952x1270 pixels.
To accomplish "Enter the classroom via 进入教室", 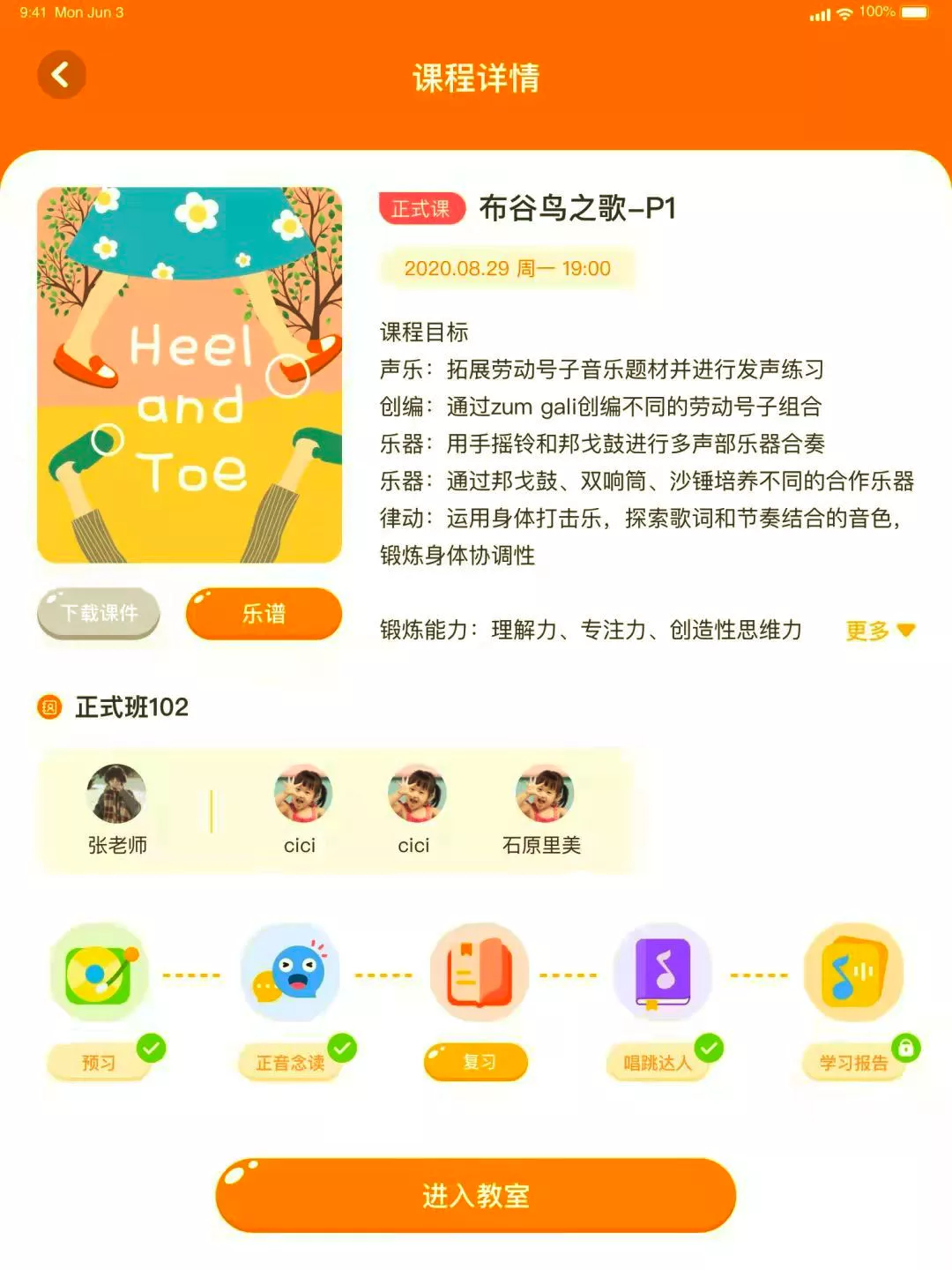I will point(476,1195).
